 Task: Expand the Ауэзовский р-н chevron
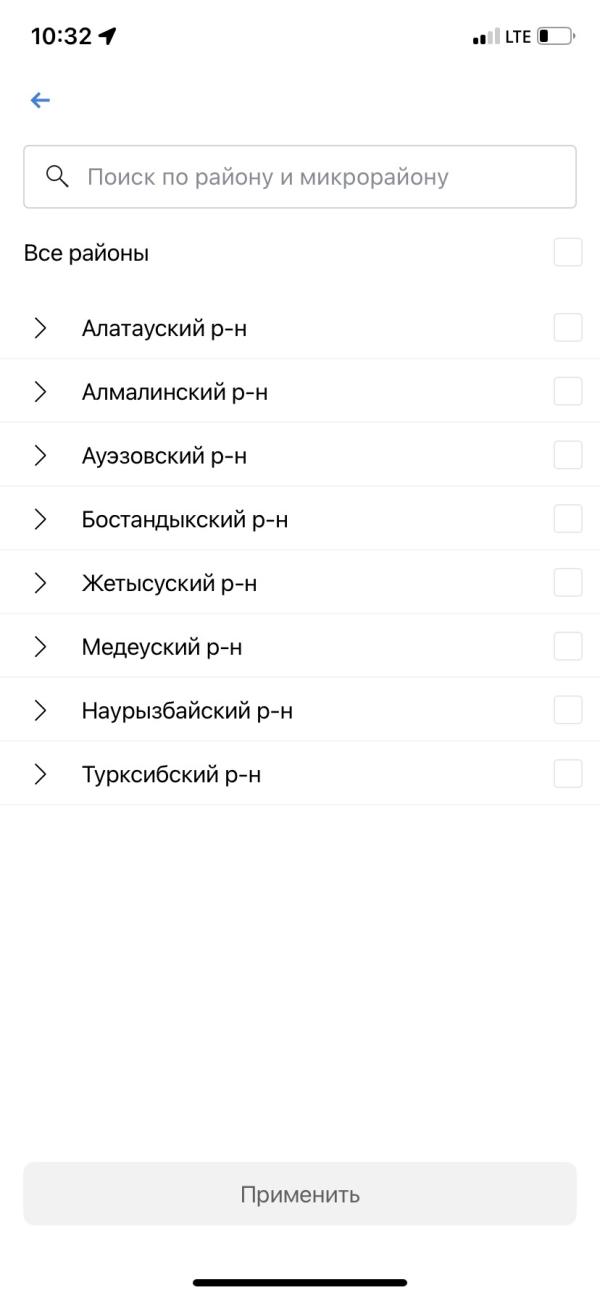tap(40, 456)
